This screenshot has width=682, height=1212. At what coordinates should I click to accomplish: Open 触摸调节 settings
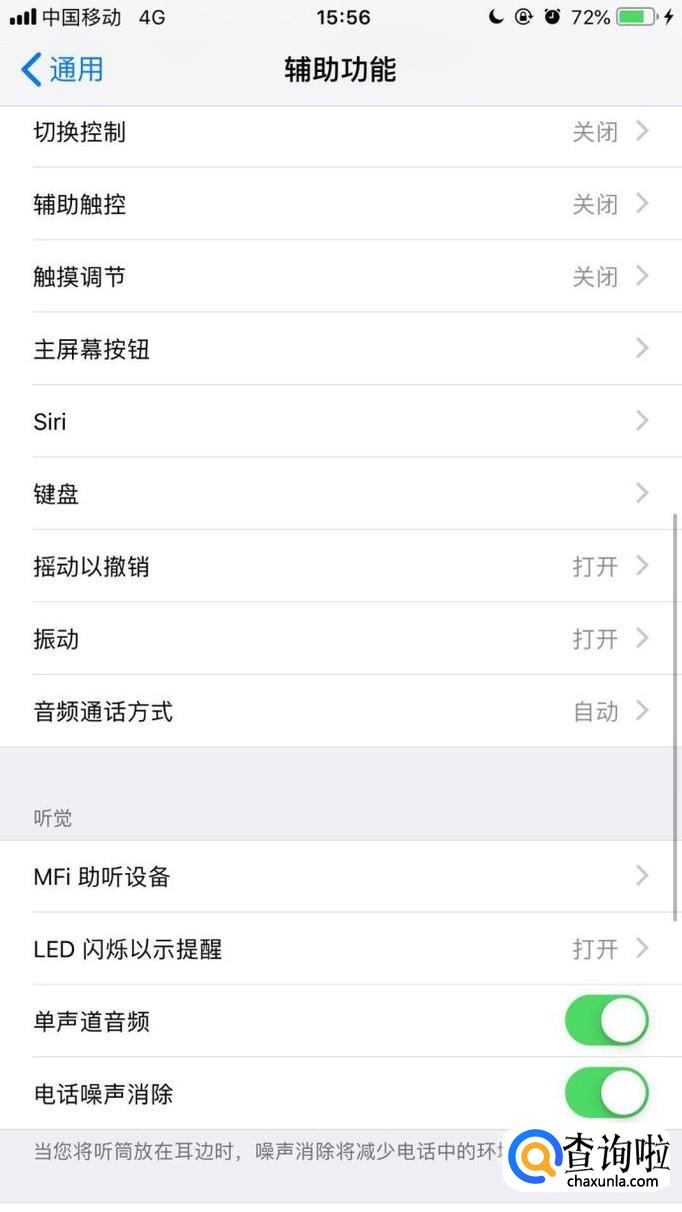(340, 277)
